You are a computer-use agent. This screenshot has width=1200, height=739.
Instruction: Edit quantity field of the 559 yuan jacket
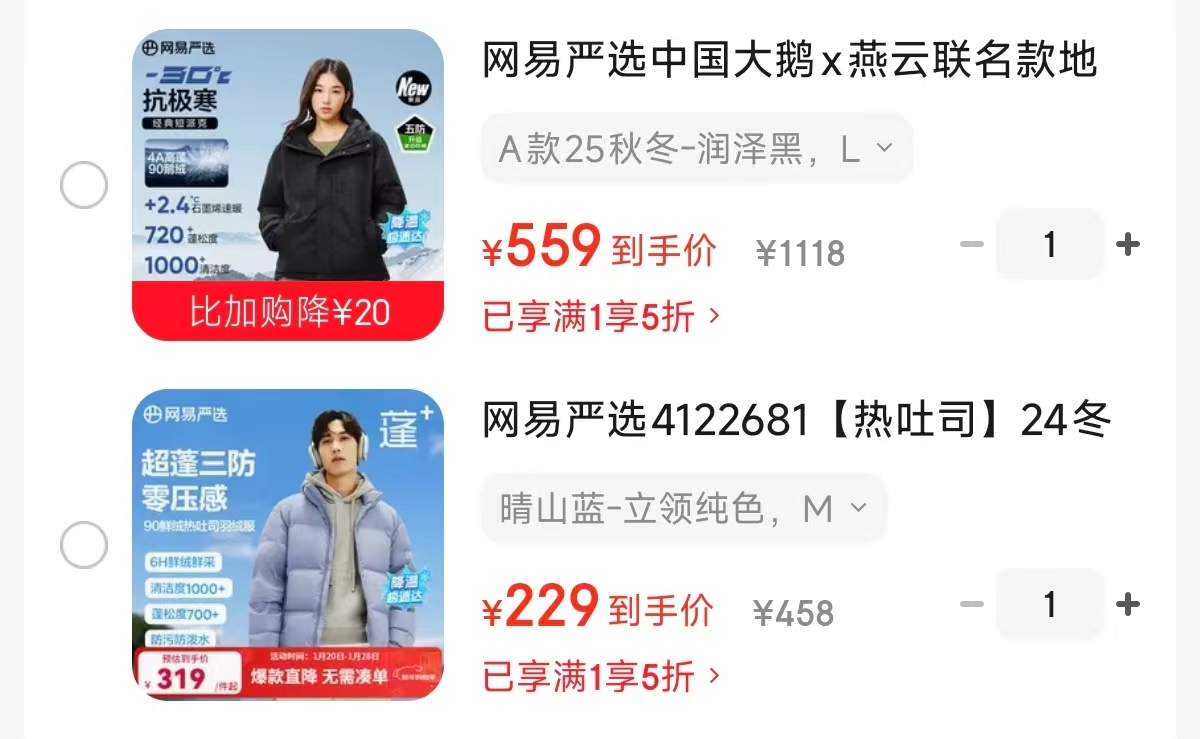(1049, 245)
